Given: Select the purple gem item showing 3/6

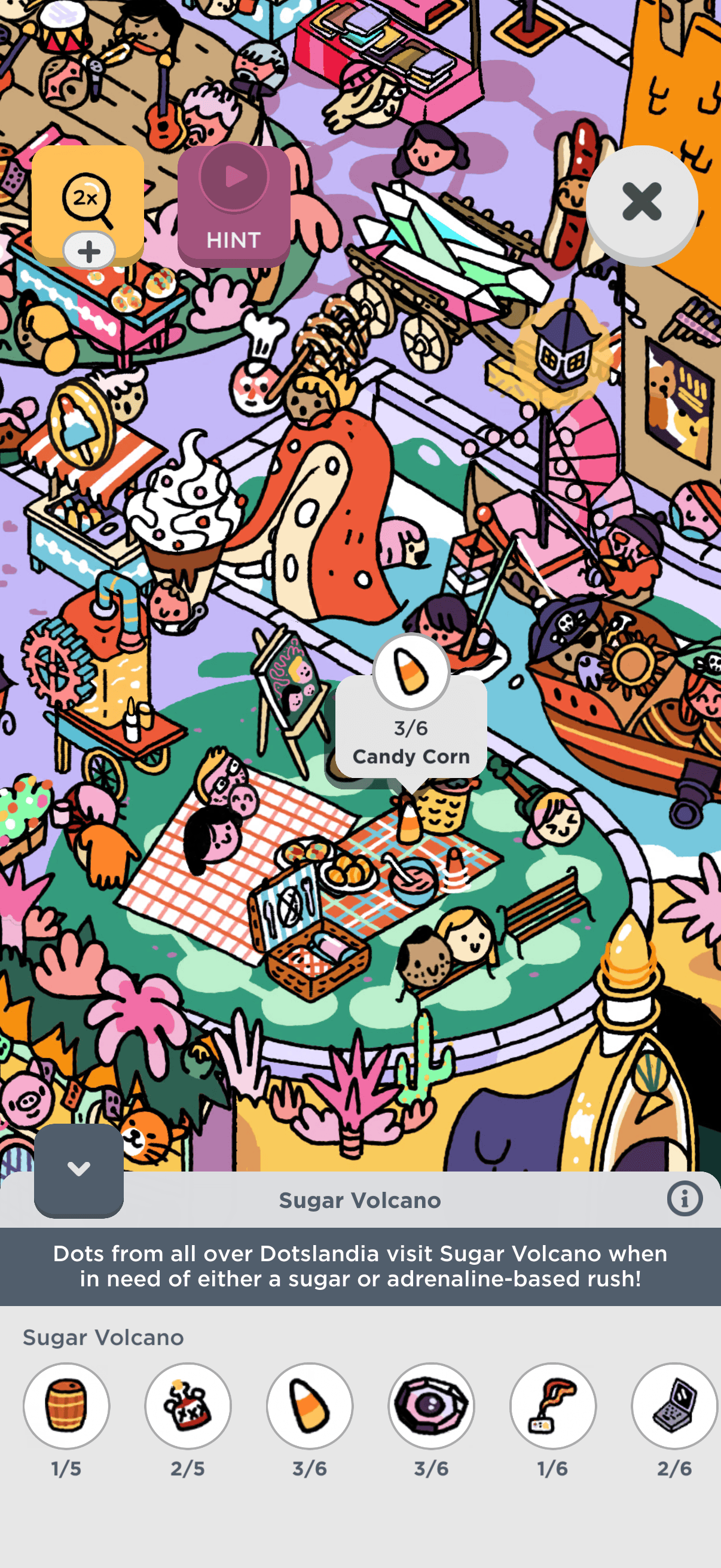Looking at the screenshot, I should (x=432, y=1405).
